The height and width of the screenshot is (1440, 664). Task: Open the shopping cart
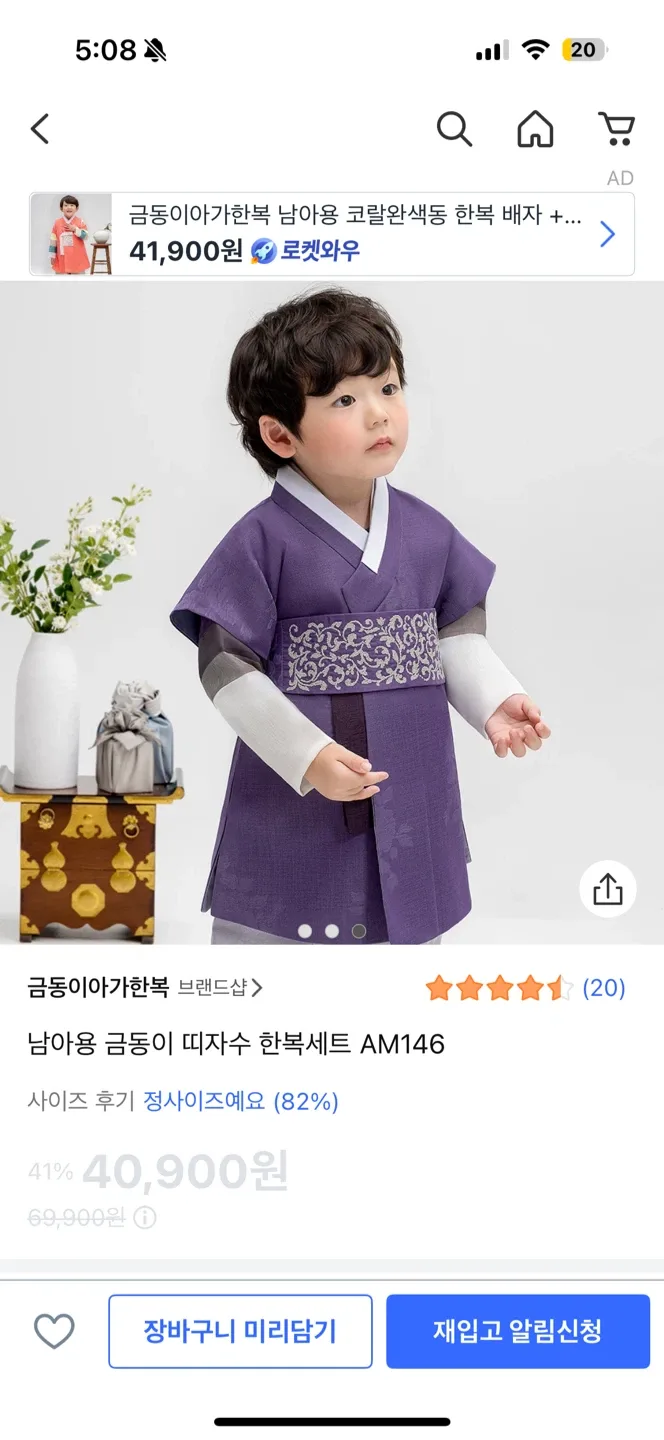(x=616, y=129)
